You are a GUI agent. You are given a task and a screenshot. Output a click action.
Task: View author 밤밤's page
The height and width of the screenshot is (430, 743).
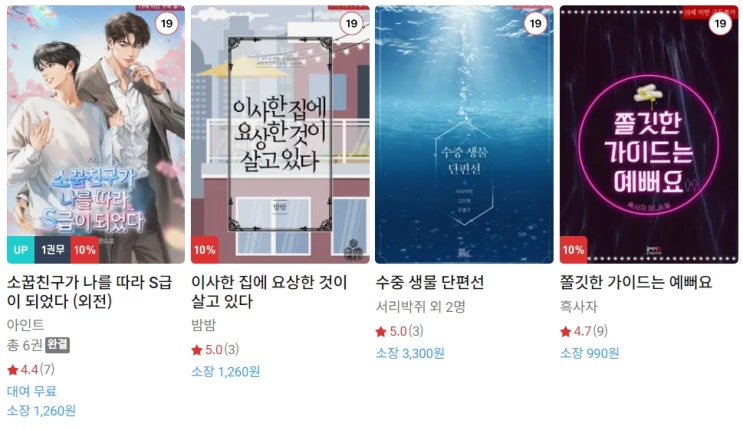(x=203, y=325)
